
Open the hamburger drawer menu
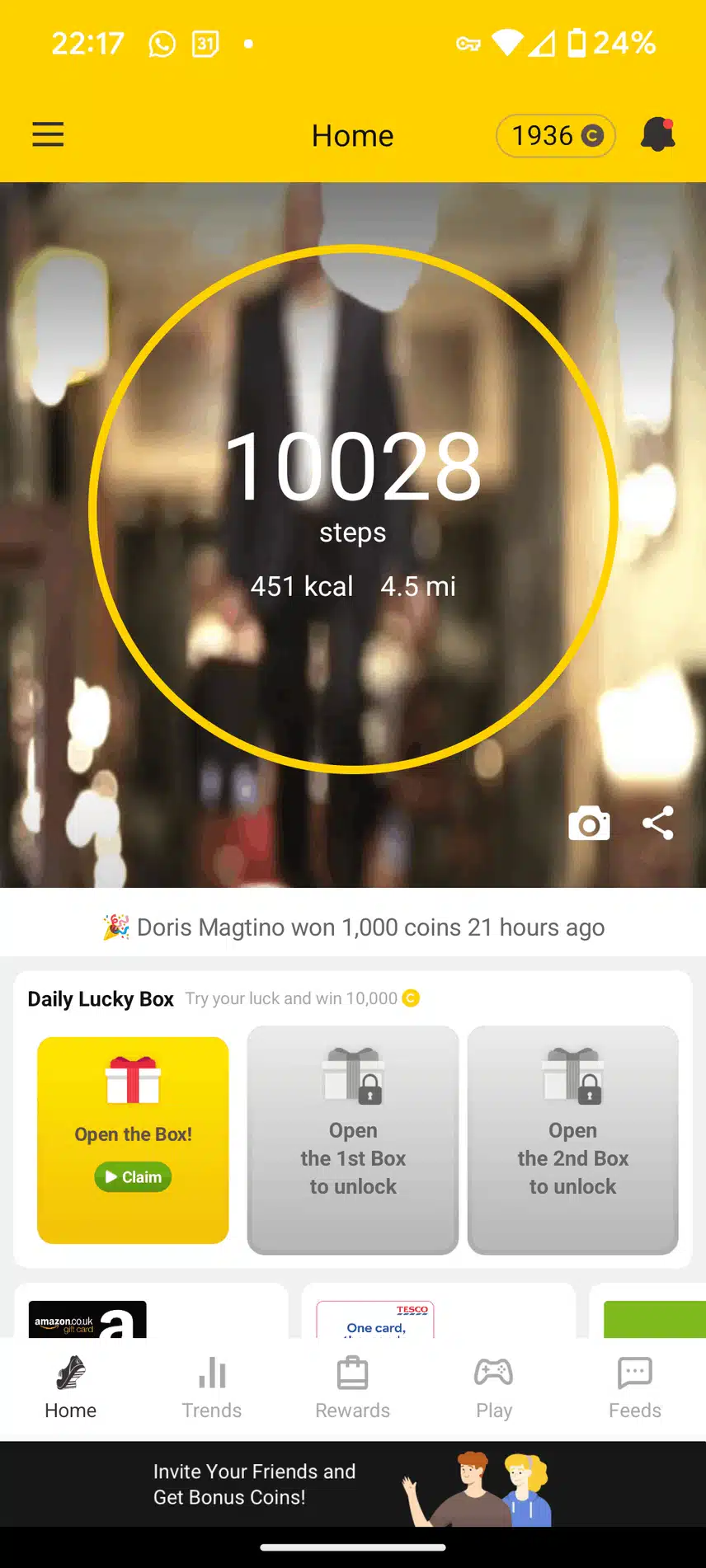(x=48, y=134)
